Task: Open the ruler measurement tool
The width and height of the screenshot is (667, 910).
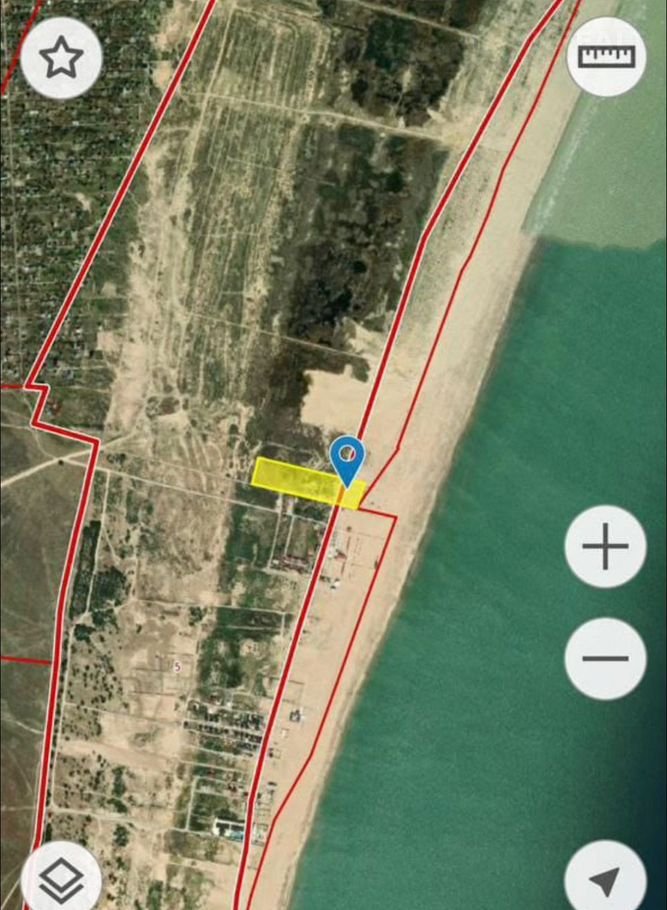Action: pyautogui.click(x=605, y=56)
